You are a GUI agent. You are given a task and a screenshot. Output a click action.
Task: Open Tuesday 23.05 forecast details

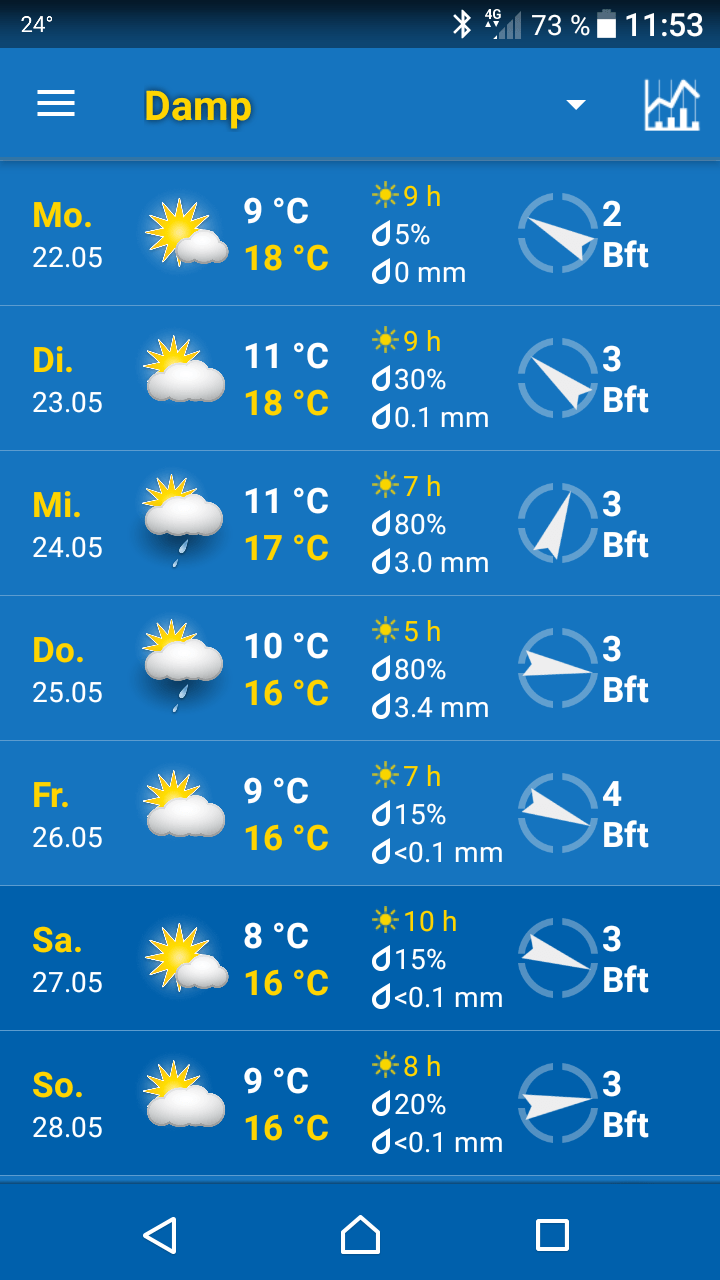[360, 379]
